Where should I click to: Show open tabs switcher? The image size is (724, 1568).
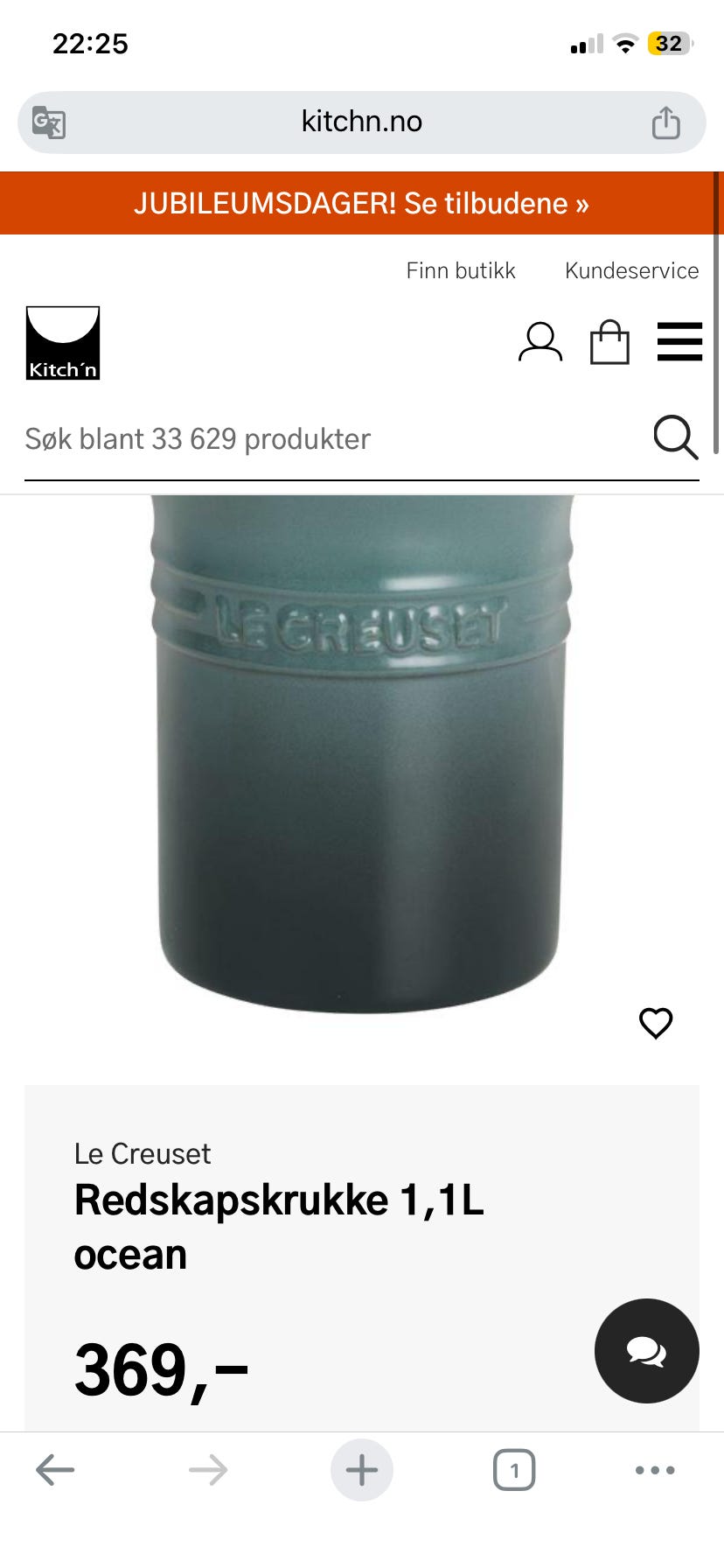click(x=514, y=1470)
